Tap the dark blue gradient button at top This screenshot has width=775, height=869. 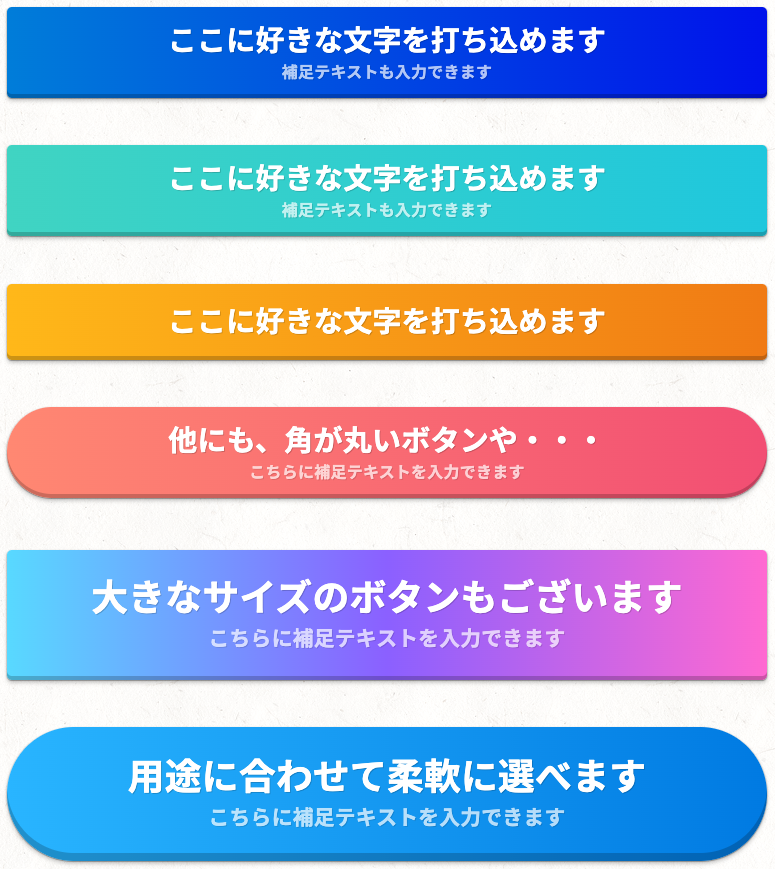(x=387, y=52)
